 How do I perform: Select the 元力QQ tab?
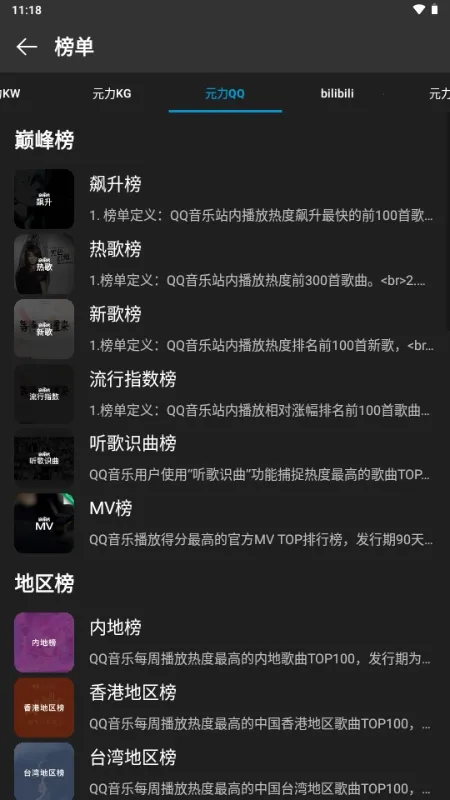[225, 93]
